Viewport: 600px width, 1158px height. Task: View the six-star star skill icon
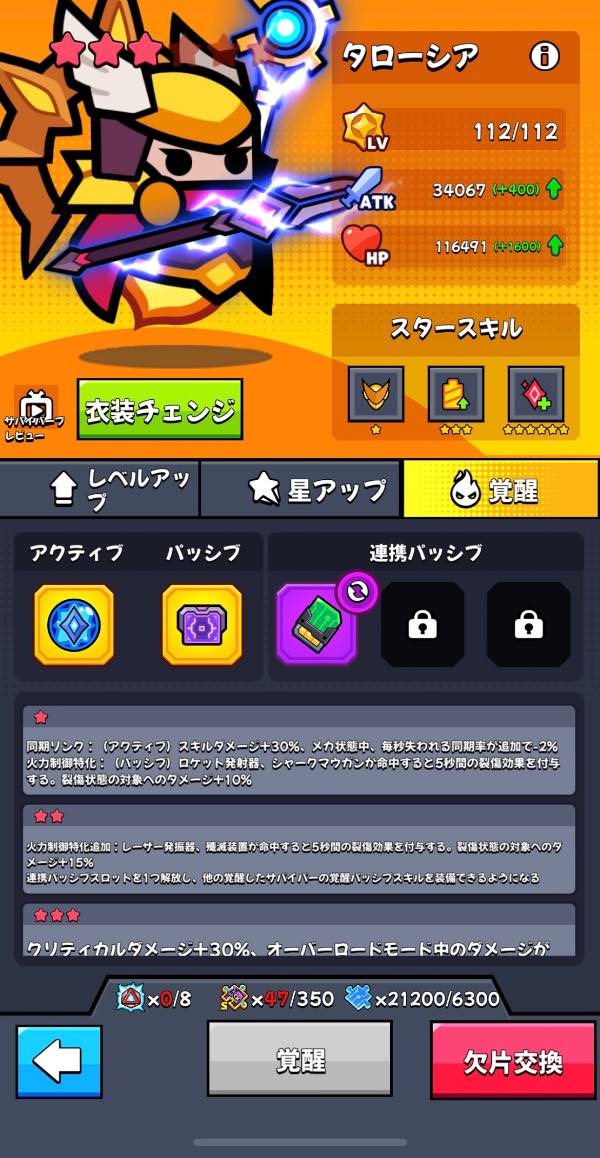tap(536, 394)
